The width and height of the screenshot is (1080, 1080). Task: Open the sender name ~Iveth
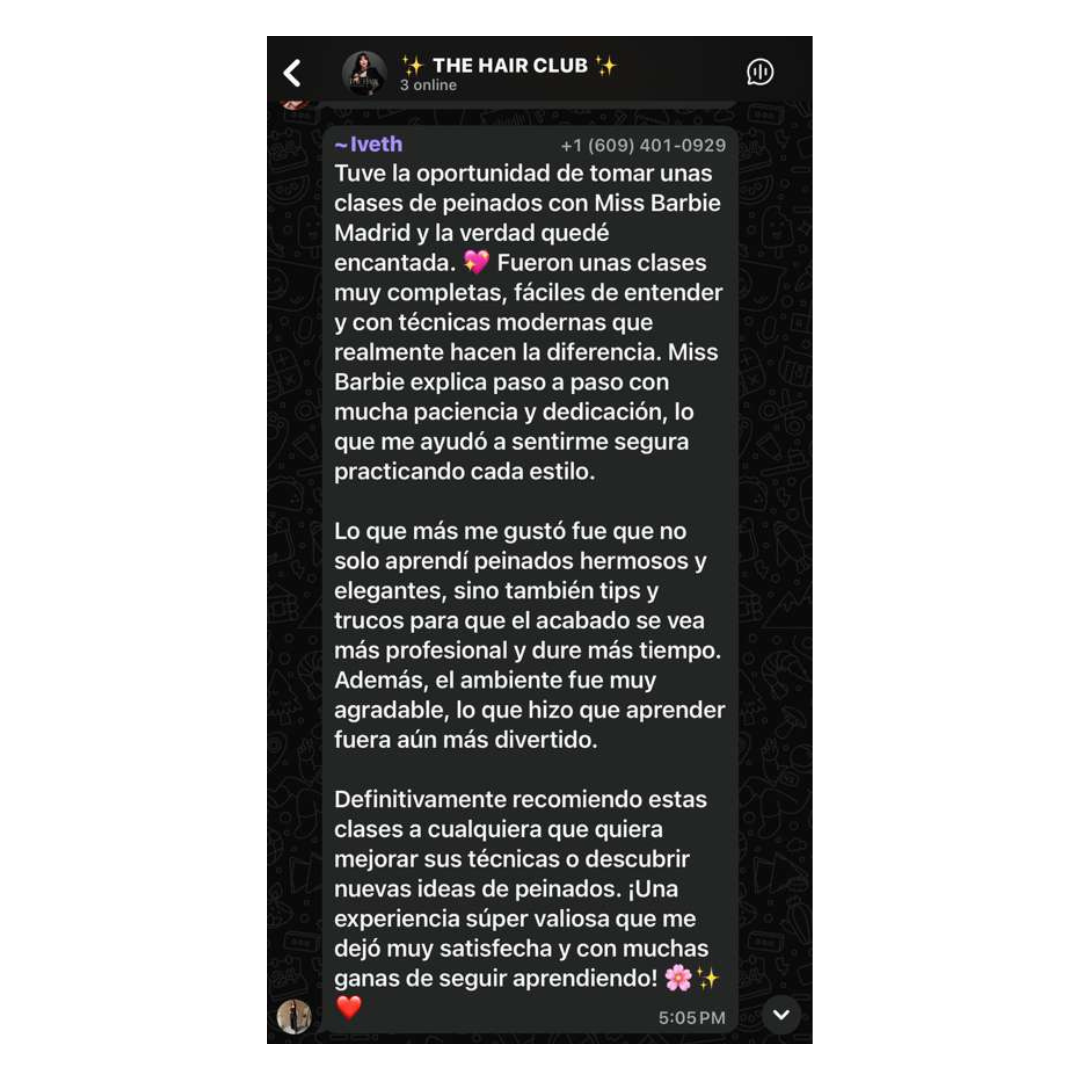(368, 145)
